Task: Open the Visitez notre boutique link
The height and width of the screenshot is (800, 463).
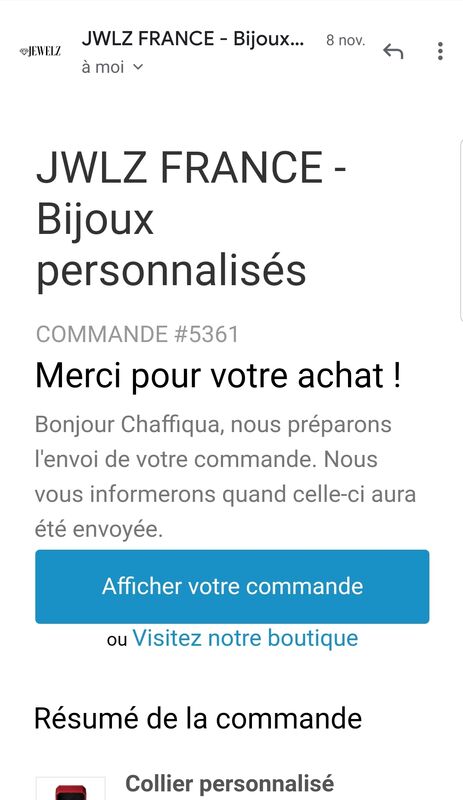Action: pyautogui.click(x=245, y=638)
